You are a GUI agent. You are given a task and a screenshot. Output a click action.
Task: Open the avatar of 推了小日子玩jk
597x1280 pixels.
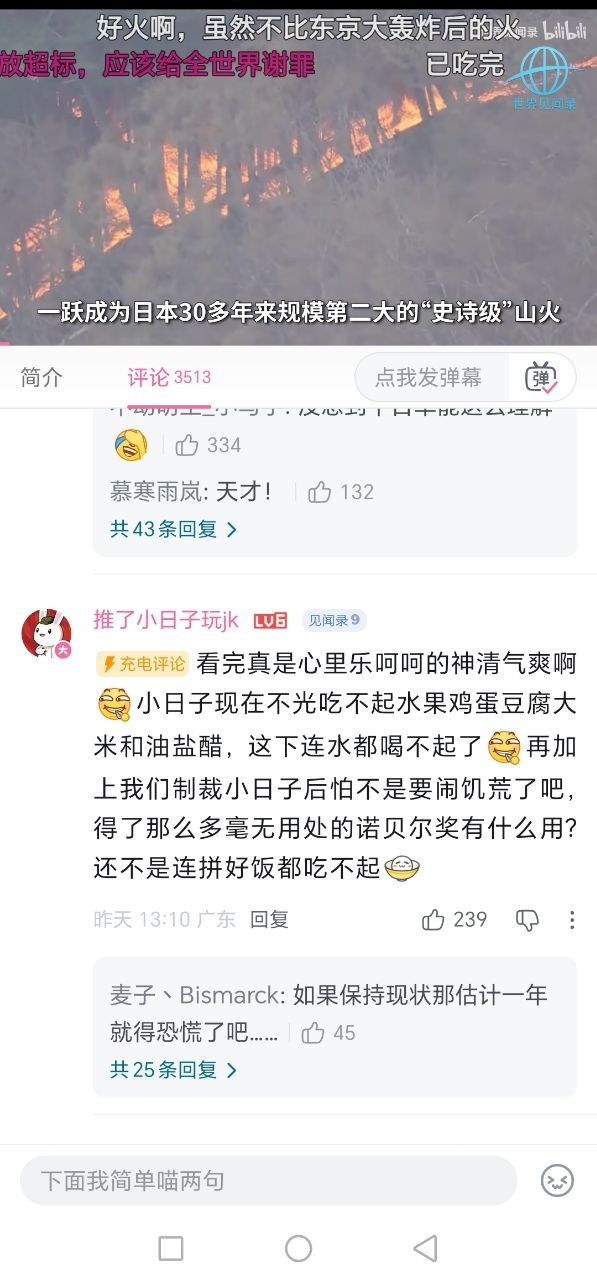coord(46,633)
